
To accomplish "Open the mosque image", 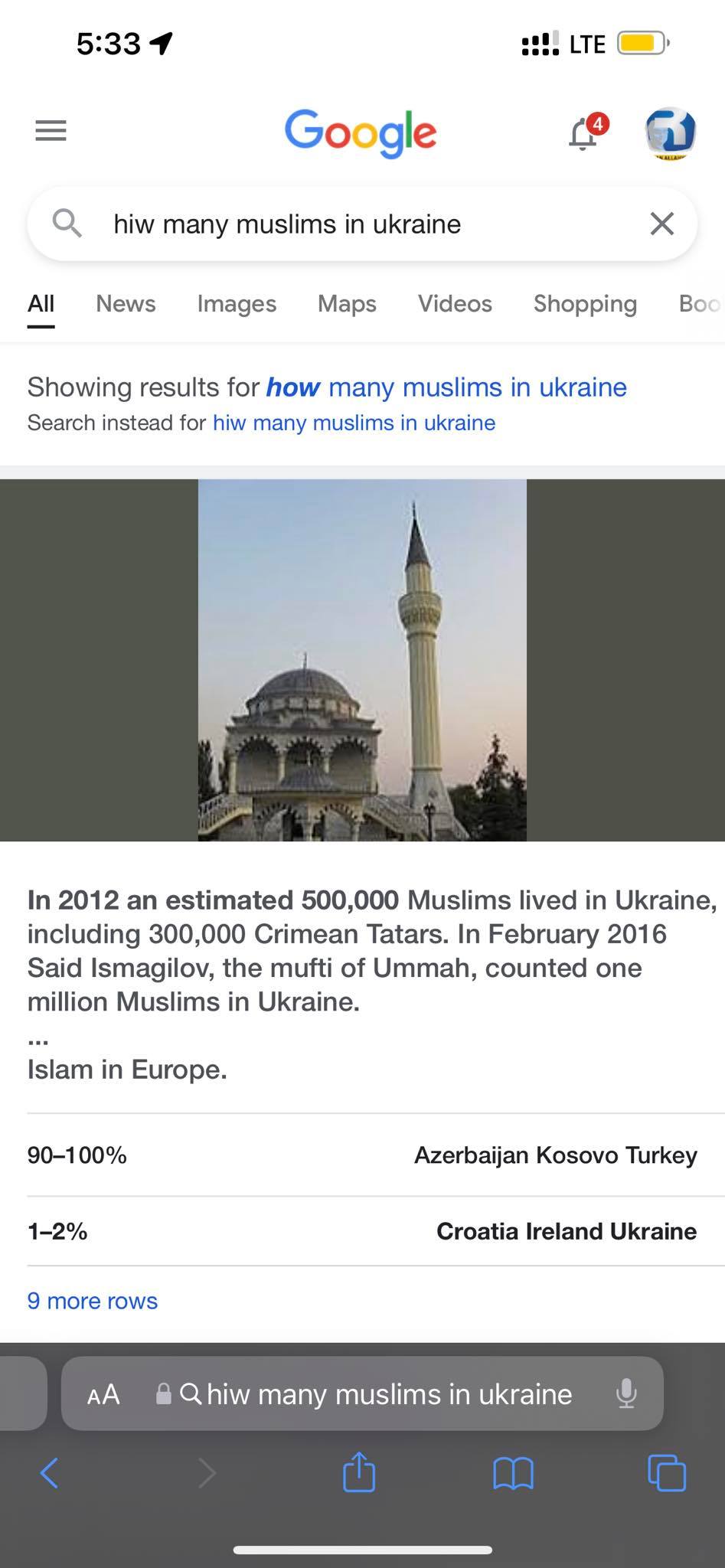I will pos(362,660).
